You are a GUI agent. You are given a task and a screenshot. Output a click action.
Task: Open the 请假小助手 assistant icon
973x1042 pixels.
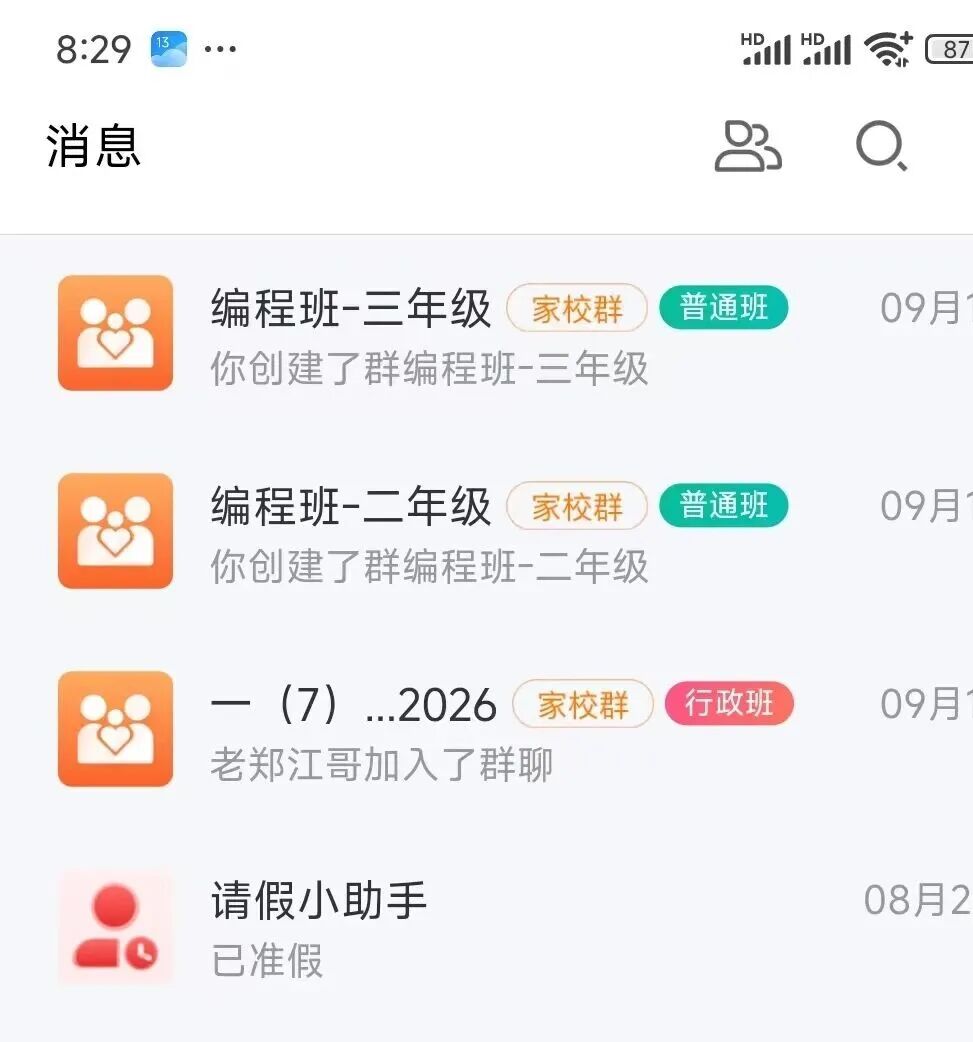click(114, 927)
